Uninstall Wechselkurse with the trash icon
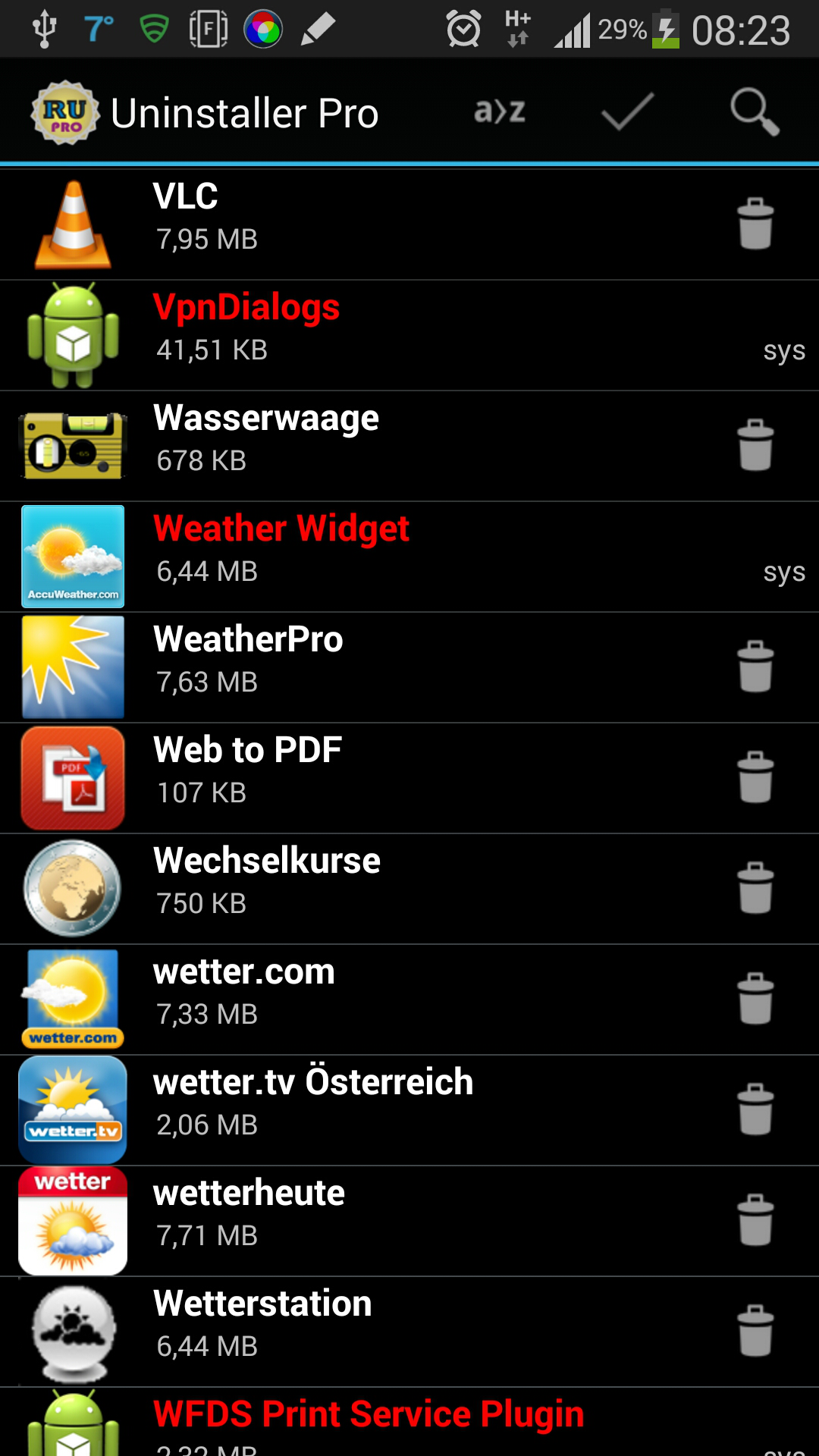This screenshot has height=1456, width=819. (755, 888)
